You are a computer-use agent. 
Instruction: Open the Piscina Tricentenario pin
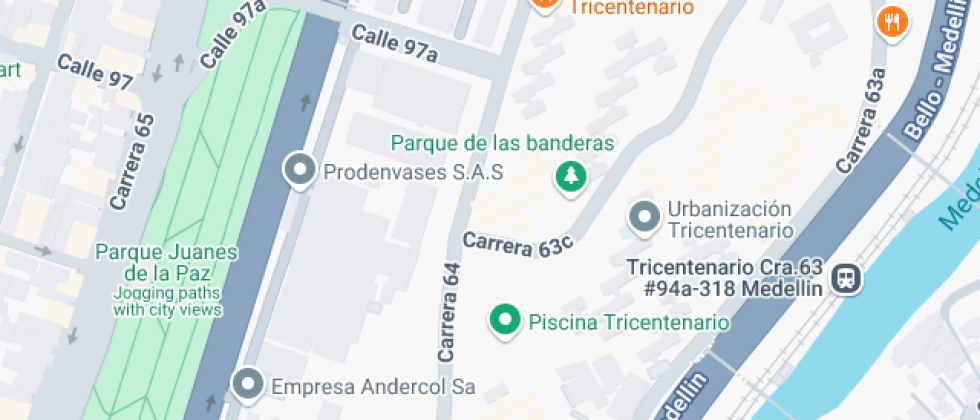click(505, 321)
